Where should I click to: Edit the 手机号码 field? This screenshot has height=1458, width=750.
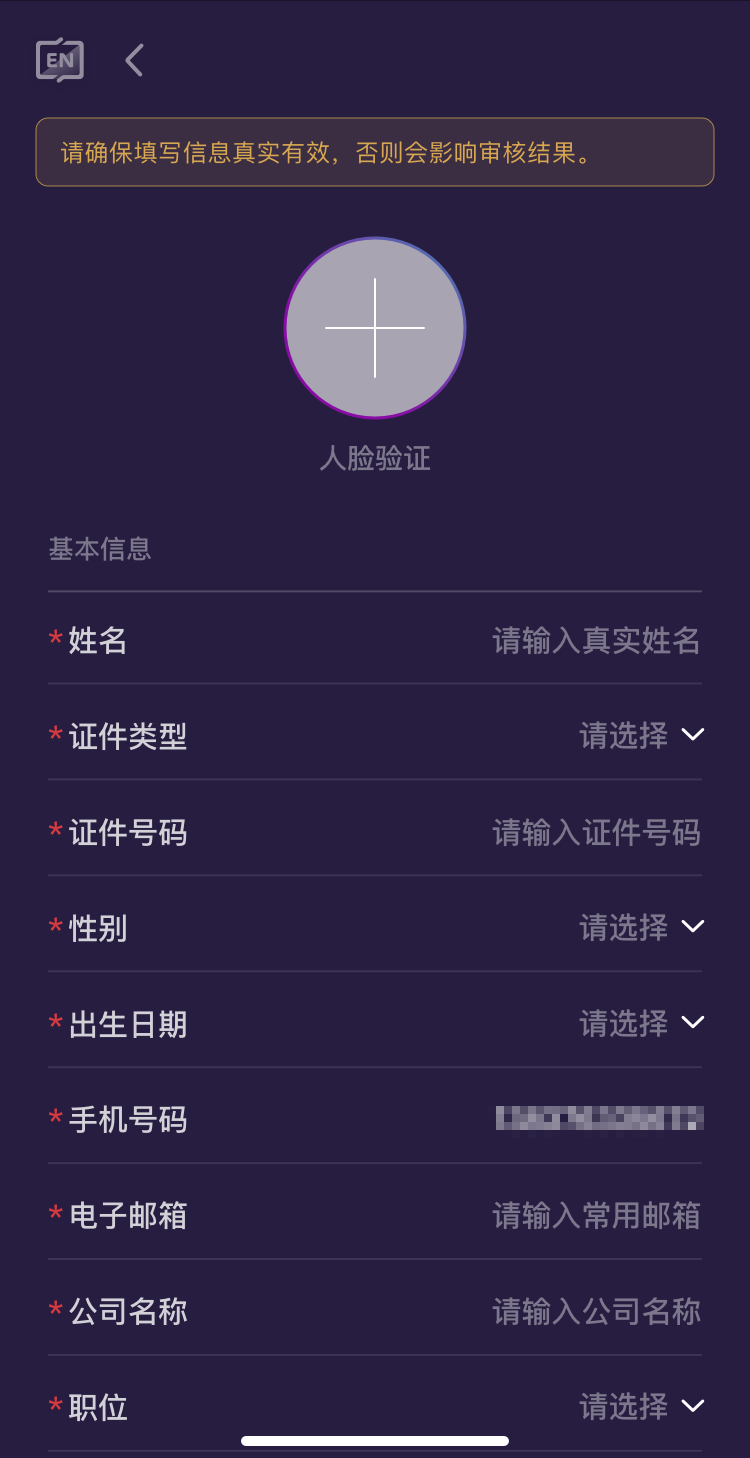pyautogui.click(x=375, y=1120)
